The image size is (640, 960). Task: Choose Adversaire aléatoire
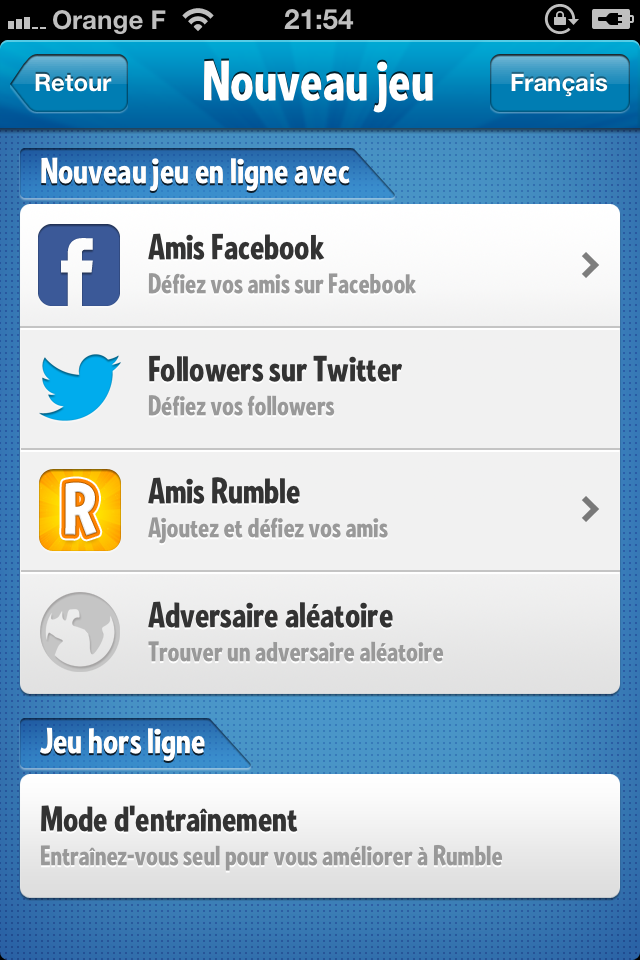(x=320, y=632)
